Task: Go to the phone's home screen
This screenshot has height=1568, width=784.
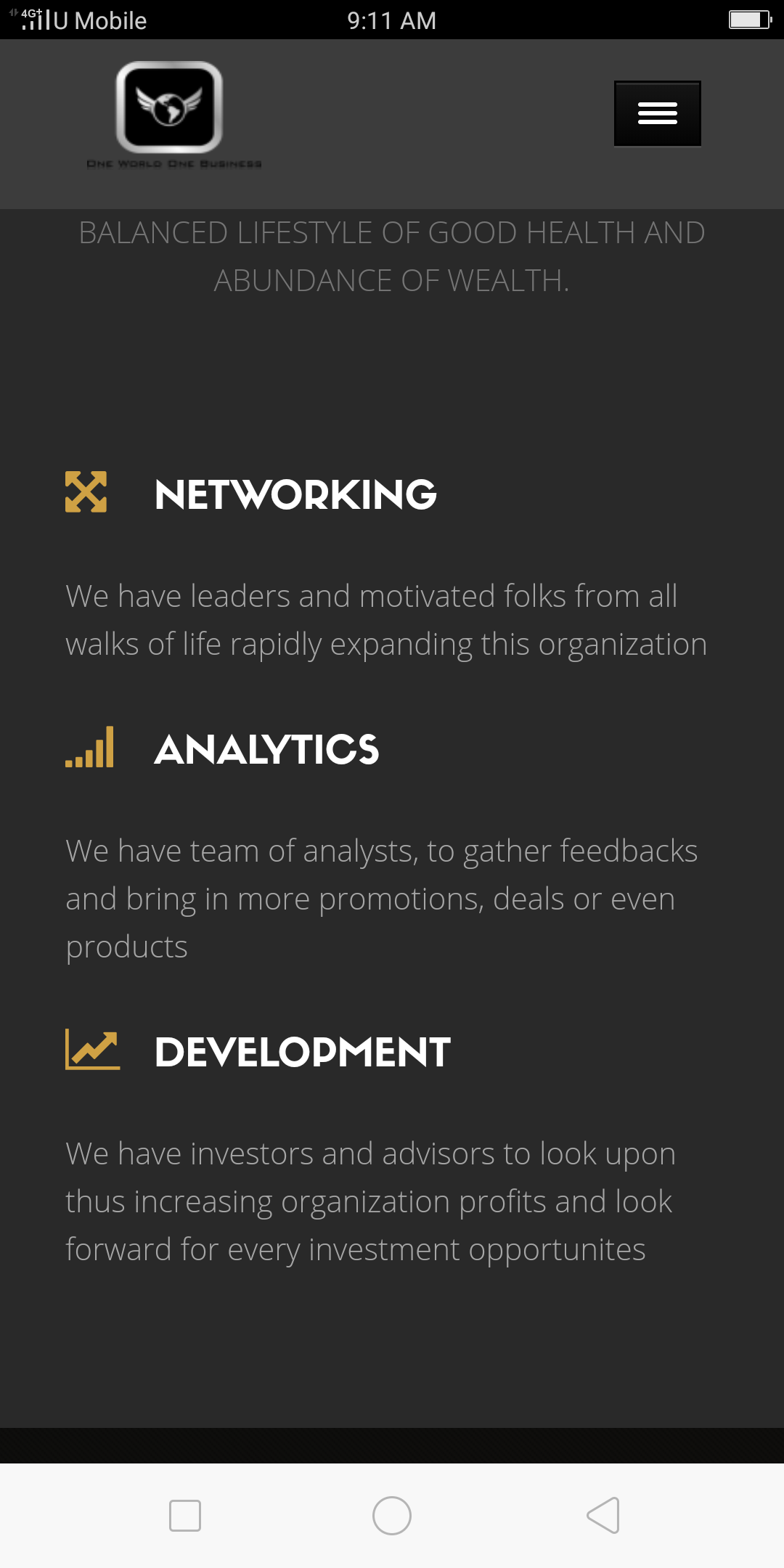Action: click(392, 1516)
